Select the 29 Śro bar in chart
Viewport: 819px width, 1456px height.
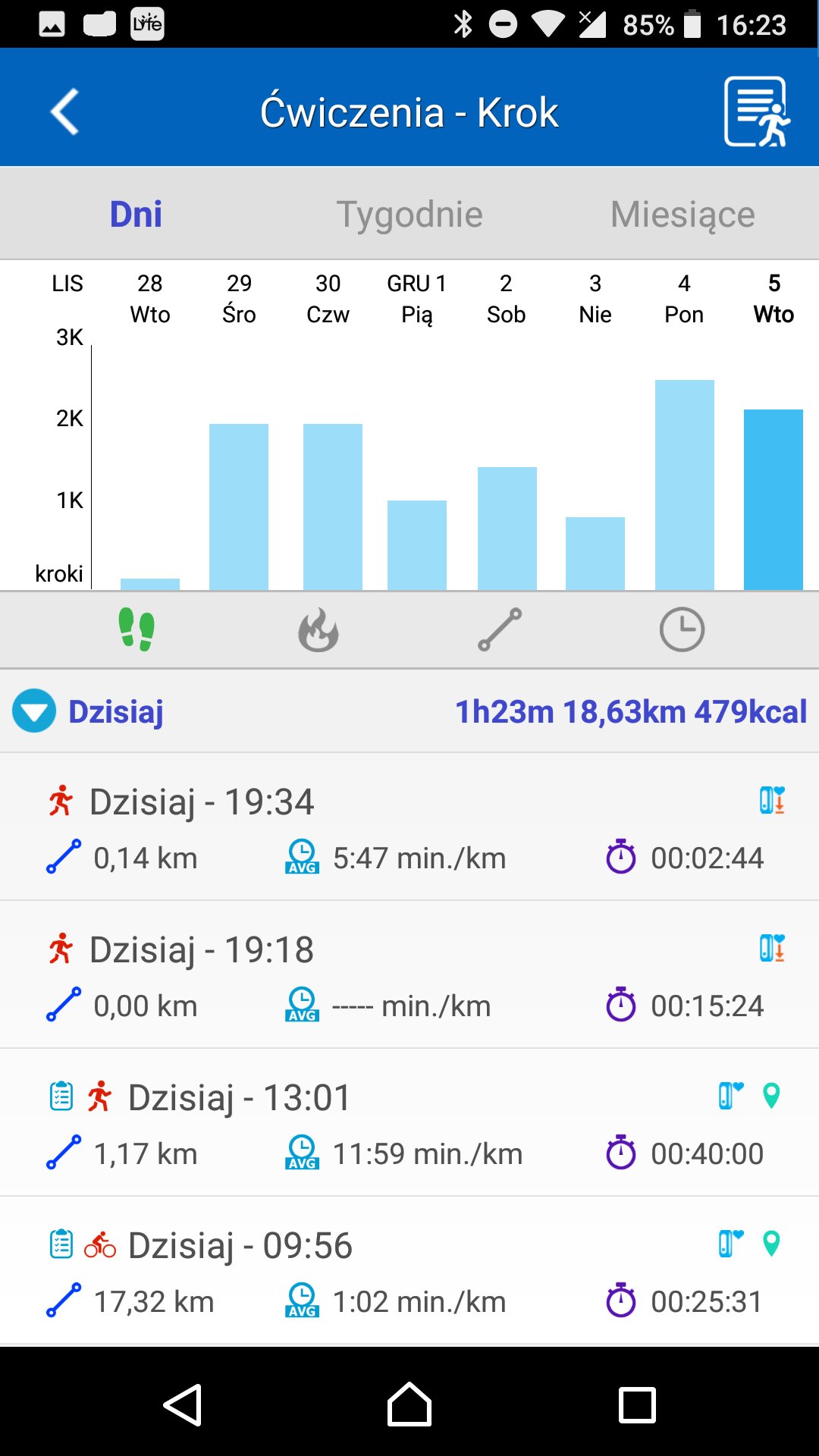pos(239,507)
